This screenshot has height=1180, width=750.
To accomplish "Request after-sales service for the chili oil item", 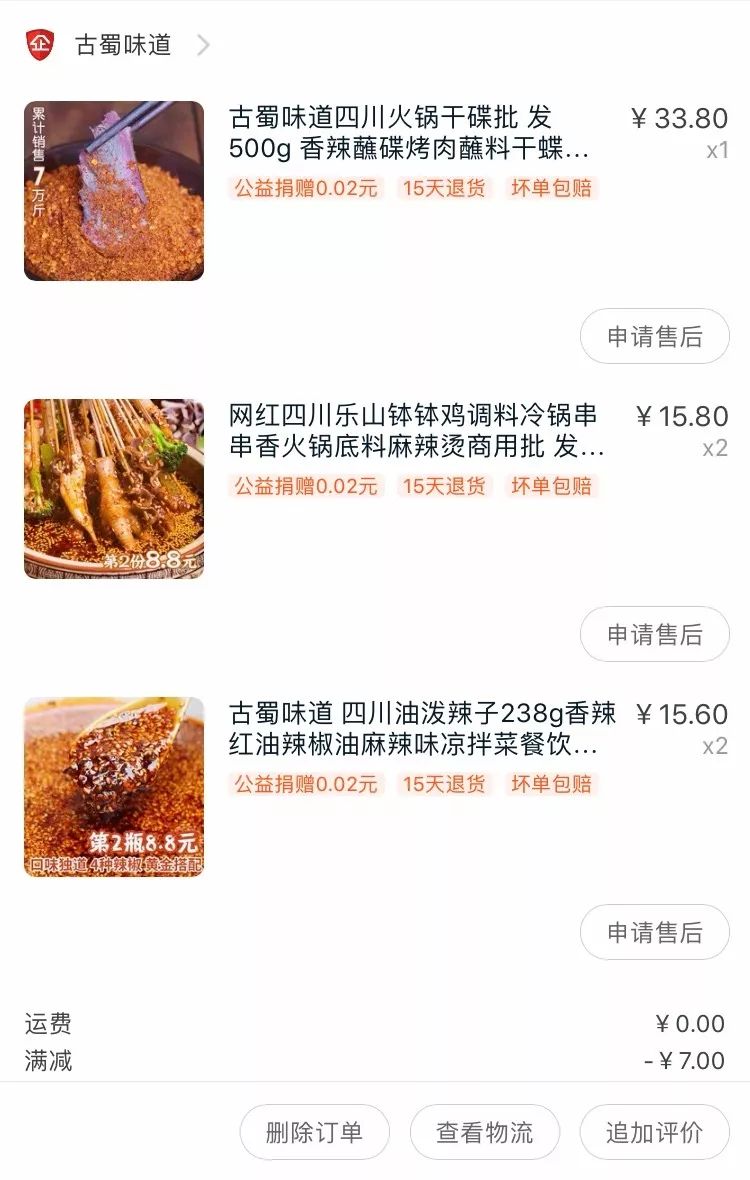I will coord(654,931).
